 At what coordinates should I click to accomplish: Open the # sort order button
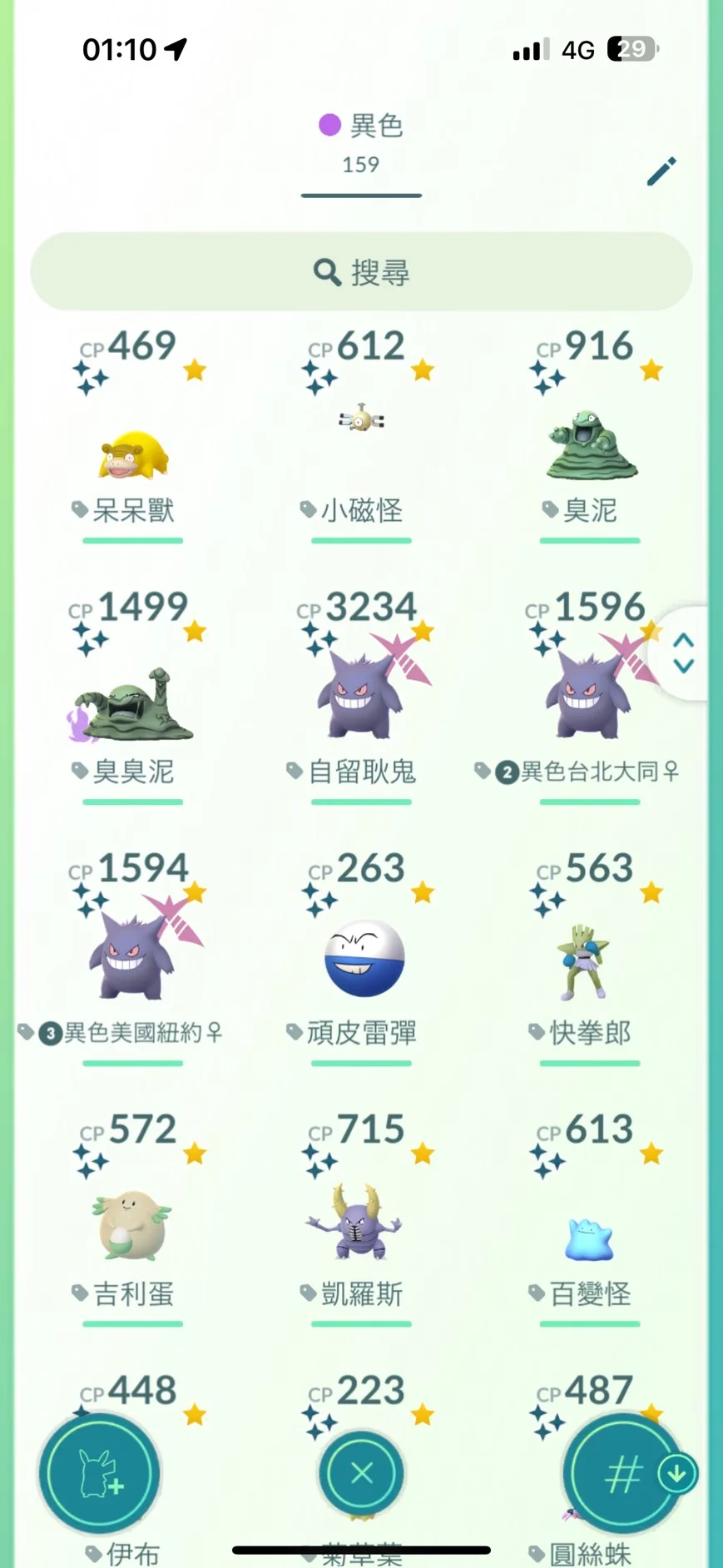point(622,1474)
